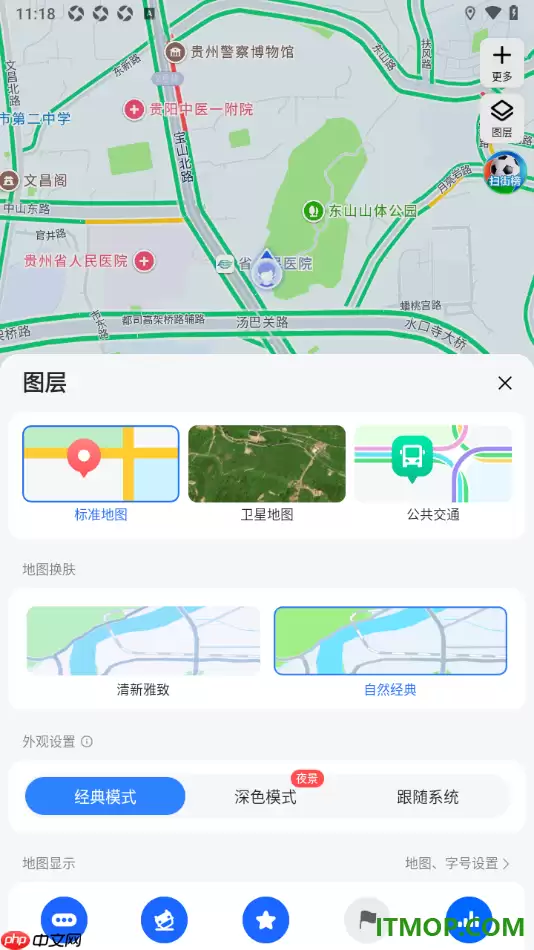Tap the star favorites icon
The image size is (534, 950).
pyautogui.click(x=265, y=920)
